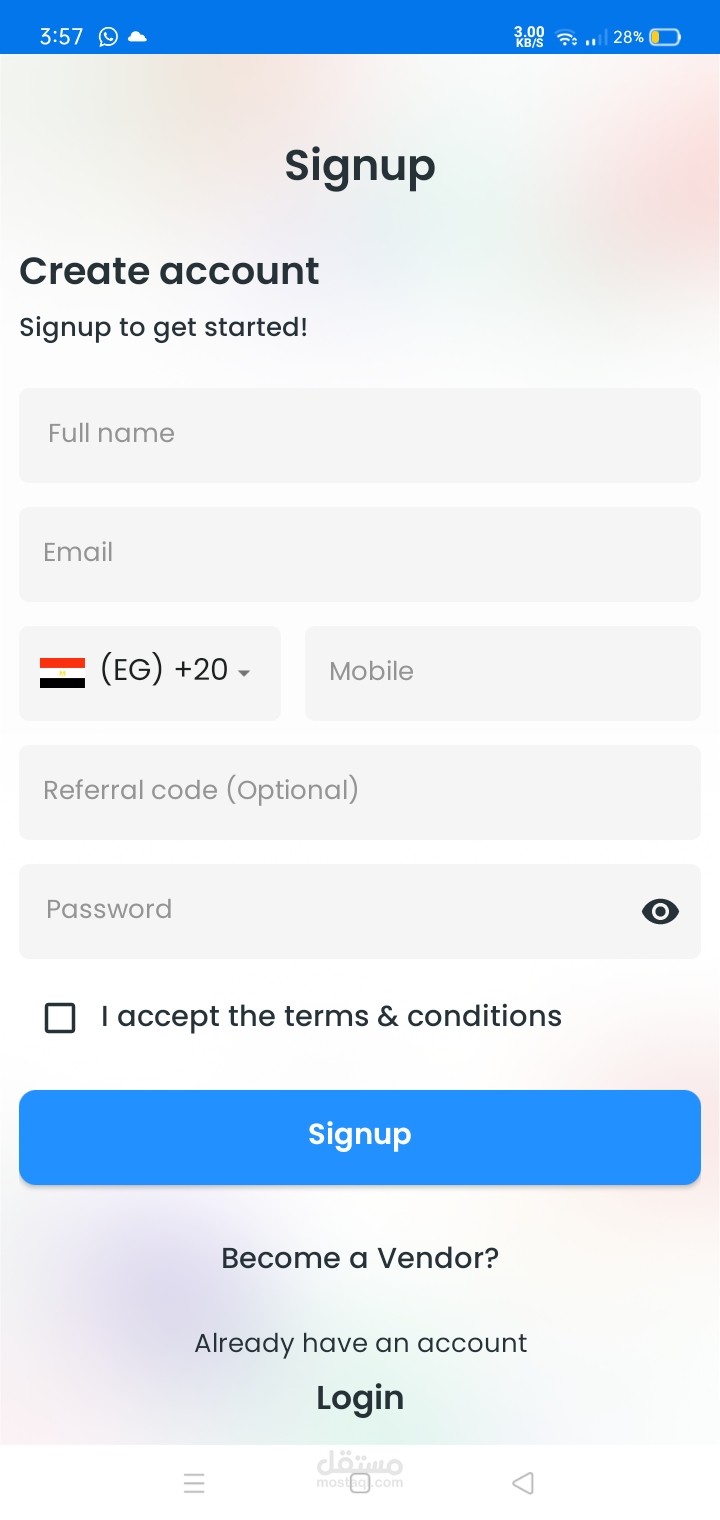The width and height of the screenshot is (720, 1520).
Task: Check the accept terms & conditions box
Action: pyautogui.click(x=60, y=1018)
